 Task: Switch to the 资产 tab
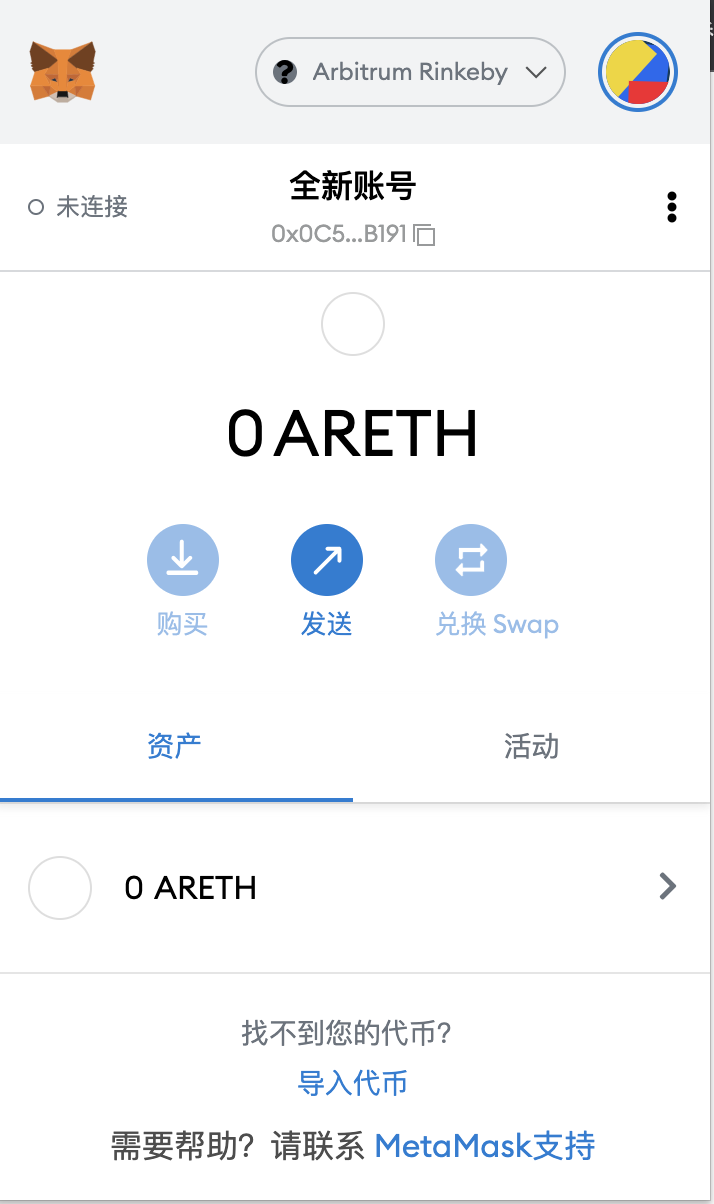tap(175, 746)
